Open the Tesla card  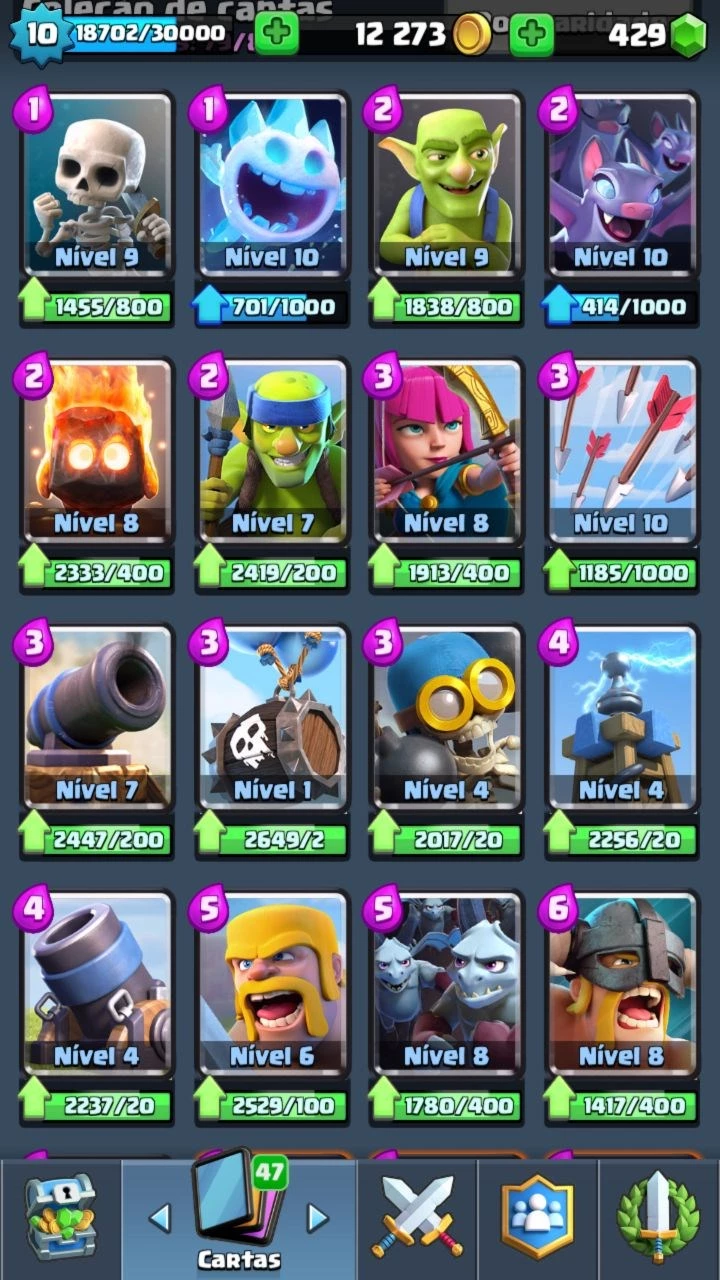(x=622, y=717)
